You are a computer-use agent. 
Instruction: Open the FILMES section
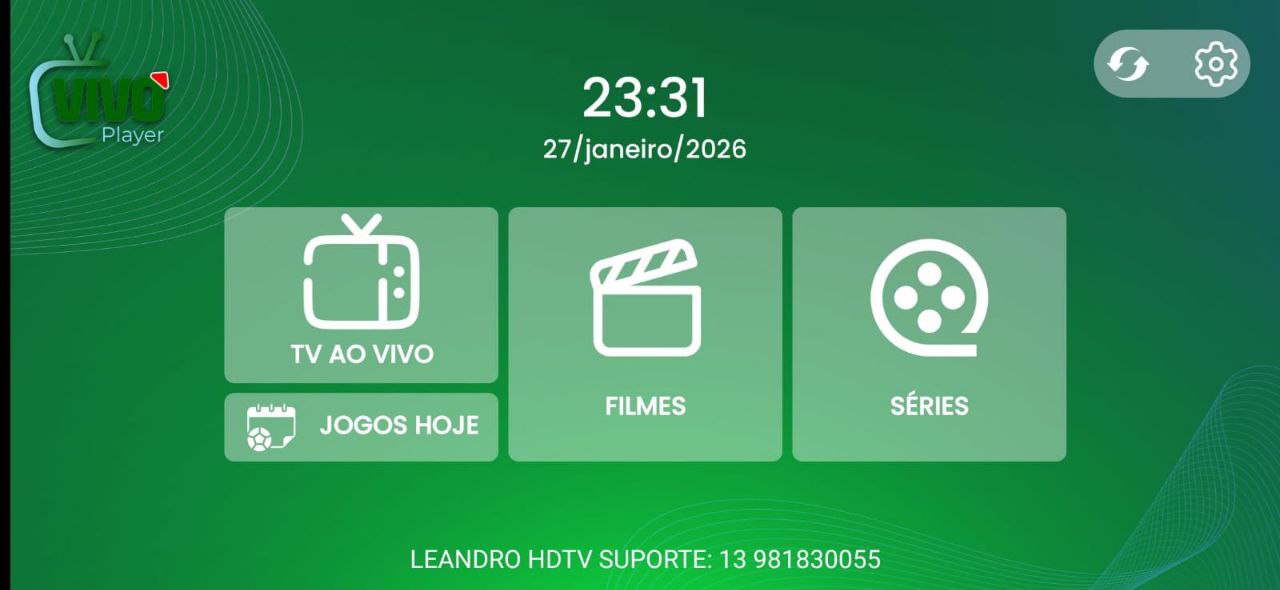click(x=645, y=334)
